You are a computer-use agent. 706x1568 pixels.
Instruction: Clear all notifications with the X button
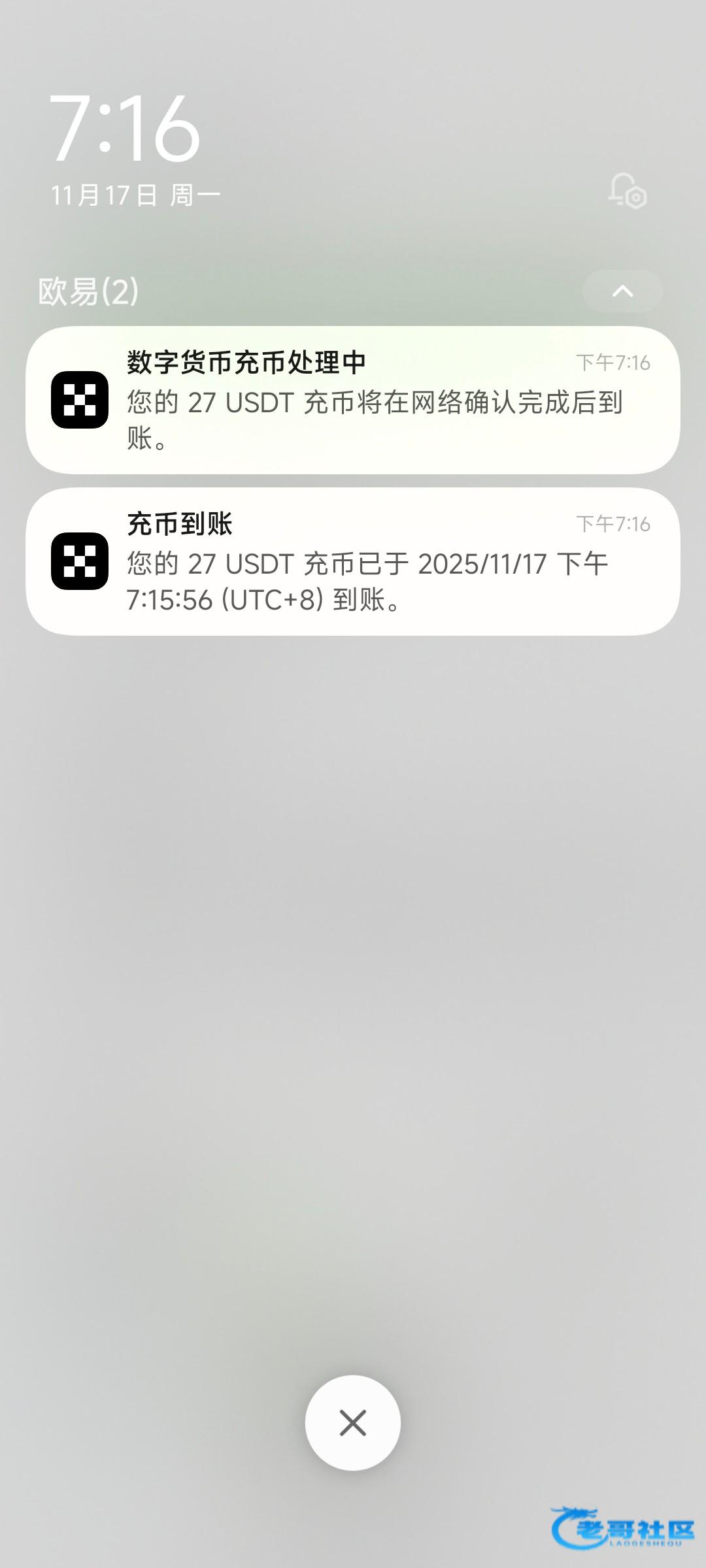[x=353, y=1422]
